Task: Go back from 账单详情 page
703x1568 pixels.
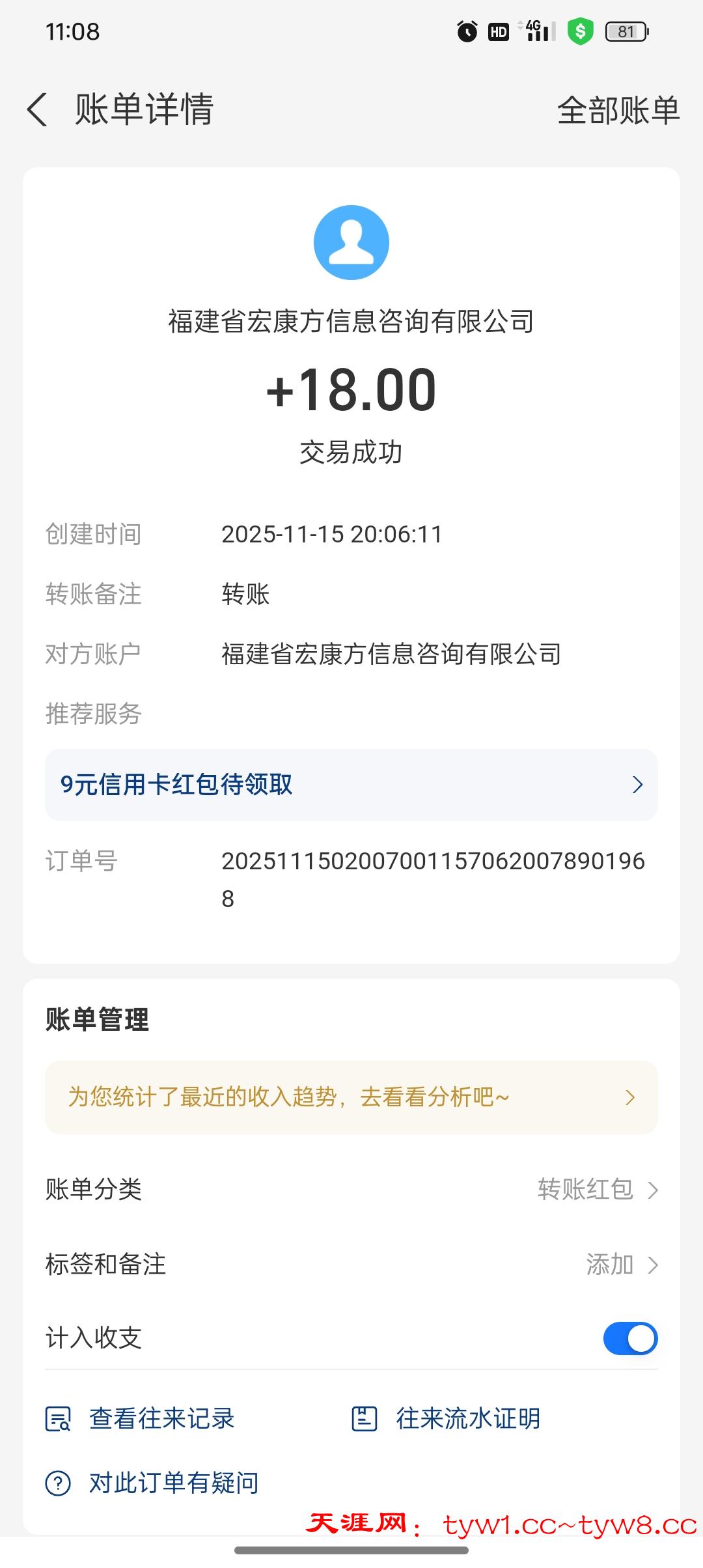Action: 38,109
